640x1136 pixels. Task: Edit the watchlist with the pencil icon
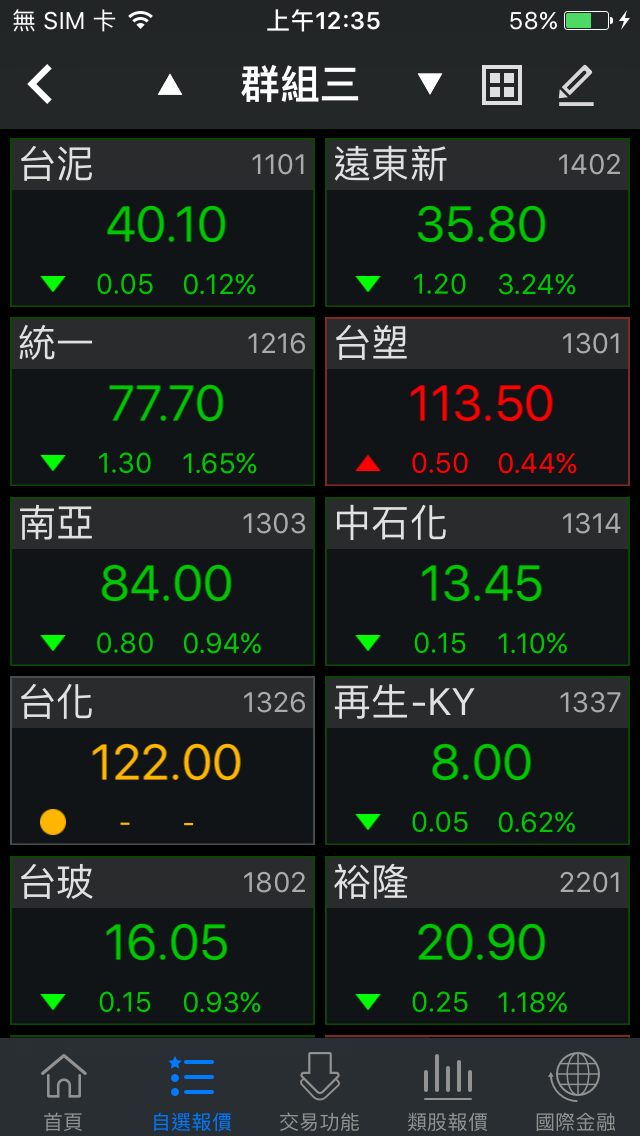coord(576,85)
